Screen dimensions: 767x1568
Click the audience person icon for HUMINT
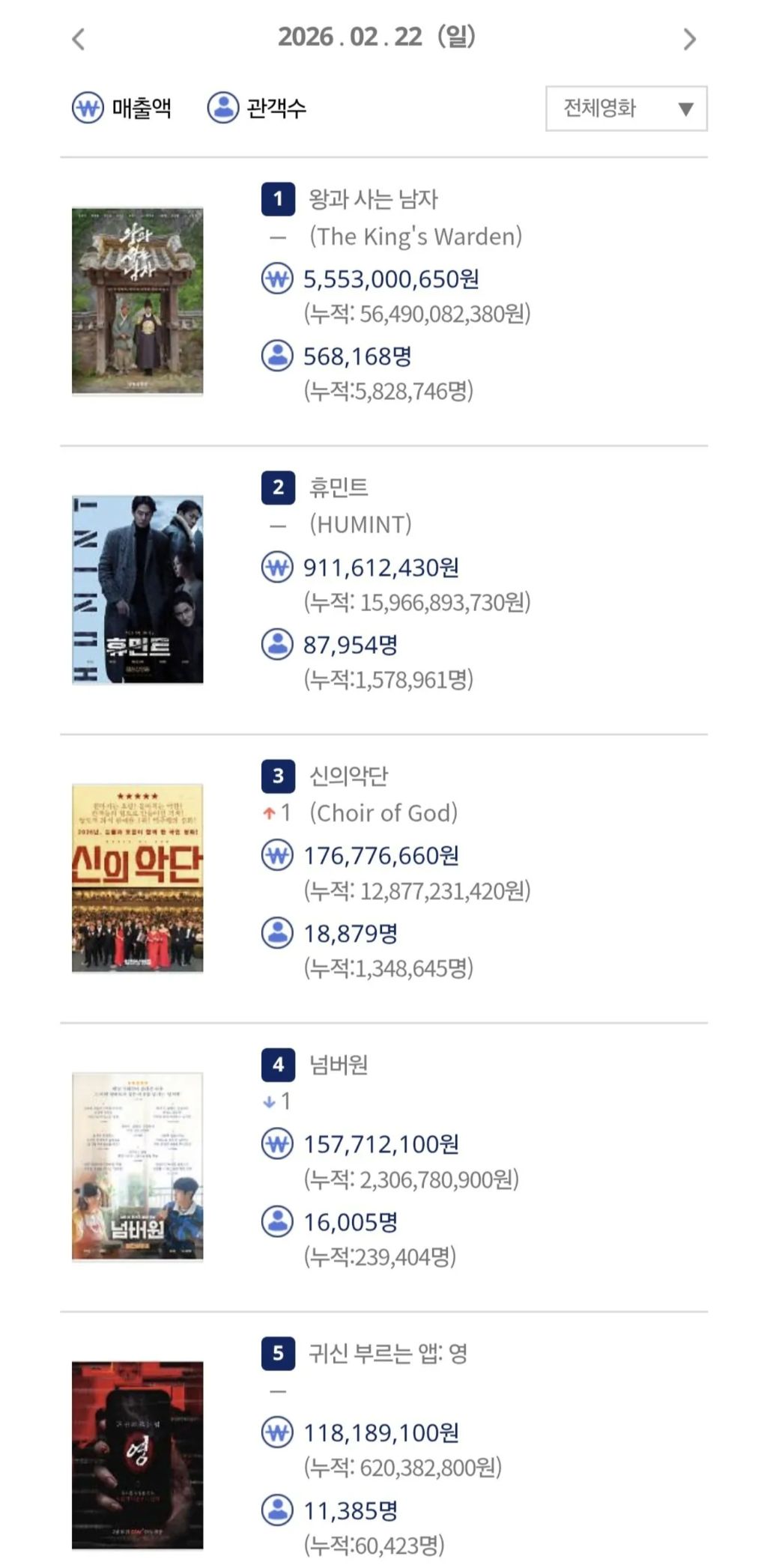[x=276, y=644]
